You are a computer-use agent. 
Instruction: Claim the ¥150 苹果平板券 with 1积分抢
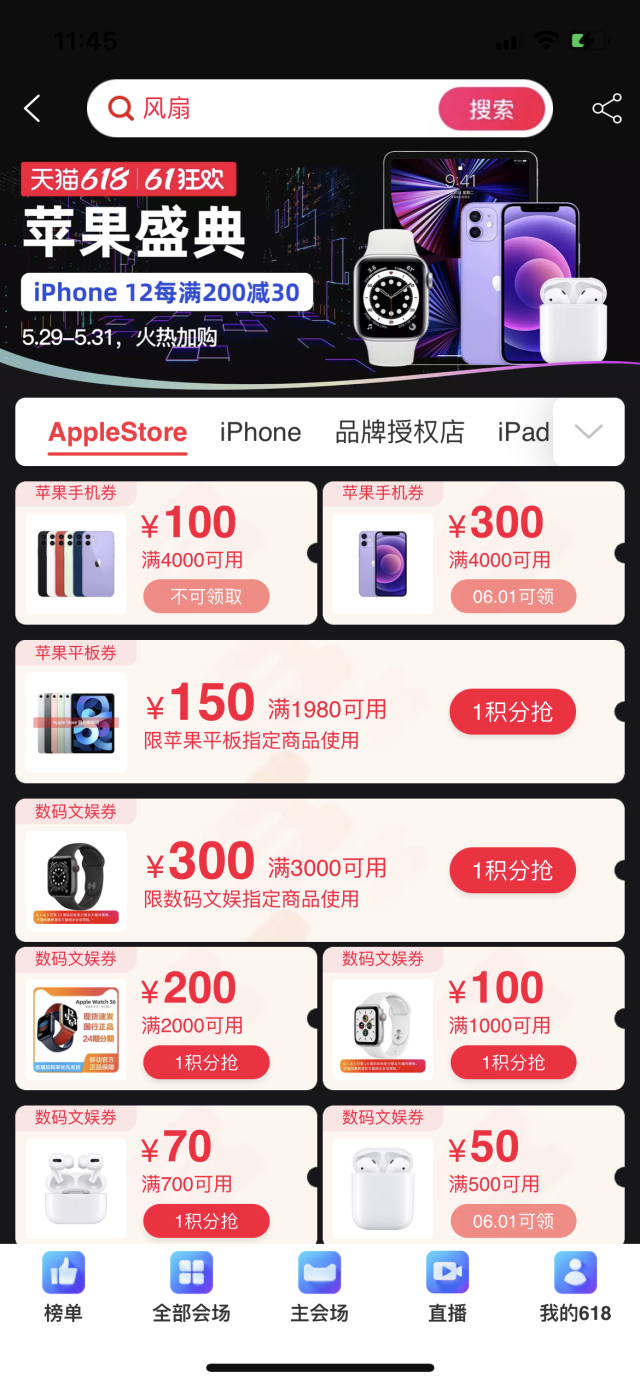coord(512,712)
